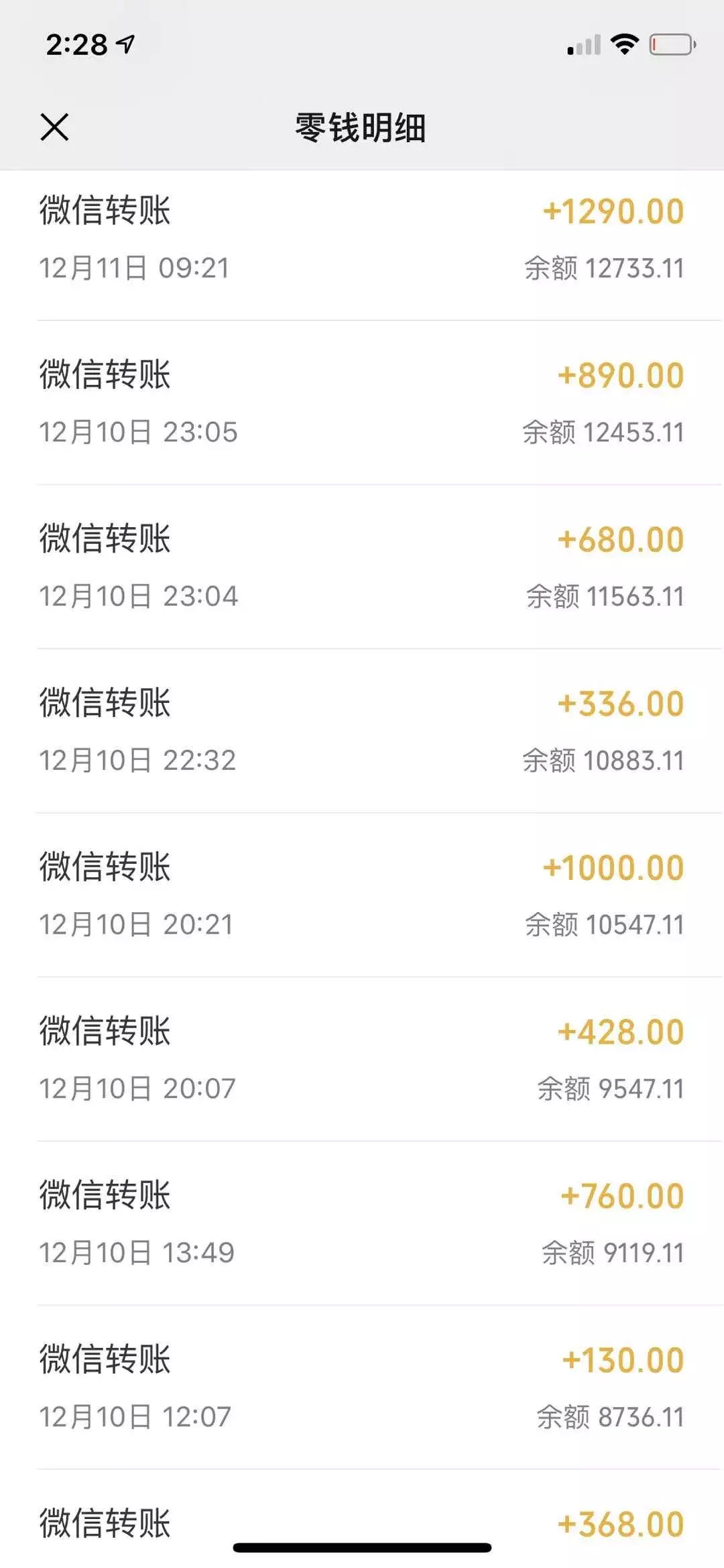The width and height of the screenshot is (724, 1568).
Task: Open the +760.00 transfer at 13:49
Action: pyautogui.click(x=362, y=1223)
